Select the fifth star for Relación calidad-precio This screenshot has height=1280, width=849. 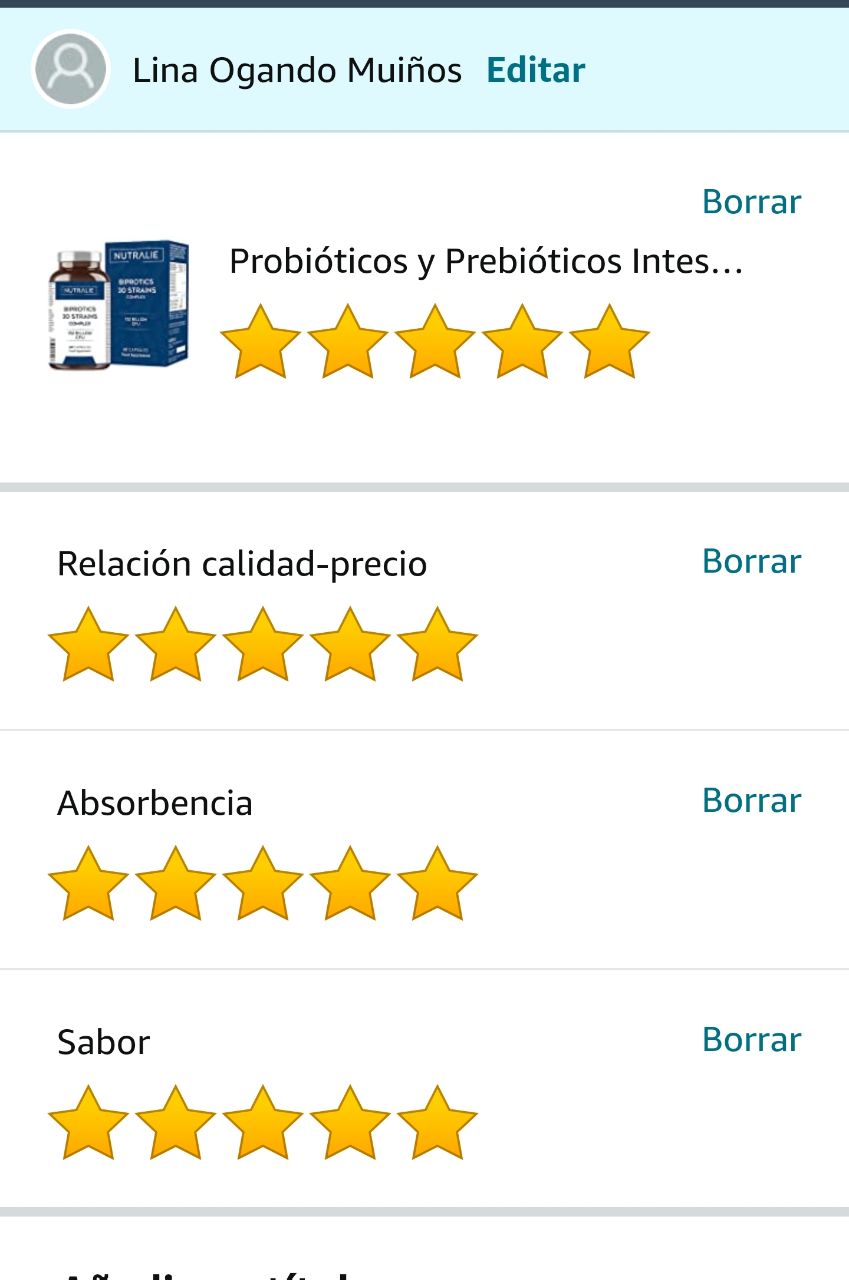[437, 645]
